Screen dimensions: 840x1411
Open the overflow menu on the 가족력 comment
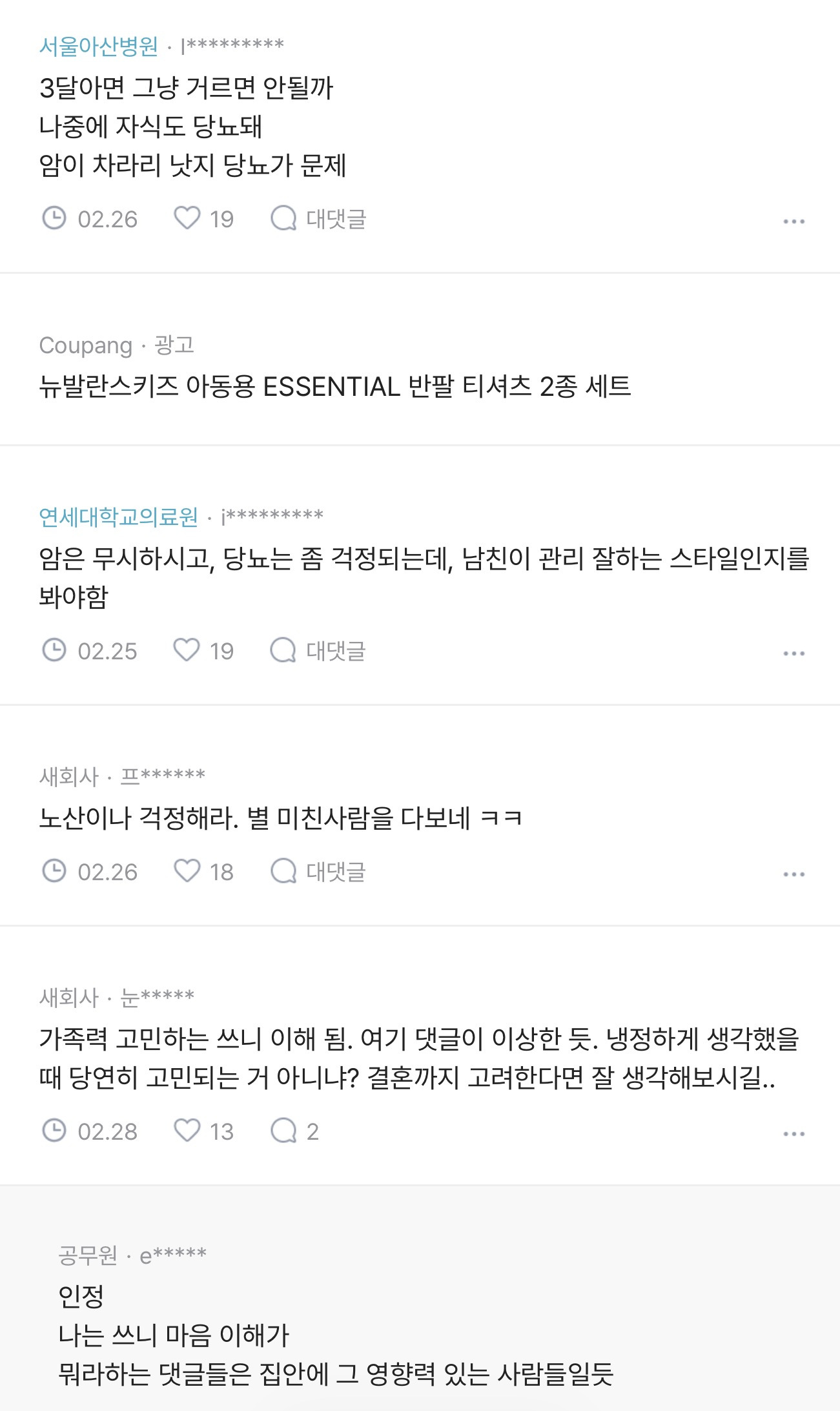[794, 1134]
